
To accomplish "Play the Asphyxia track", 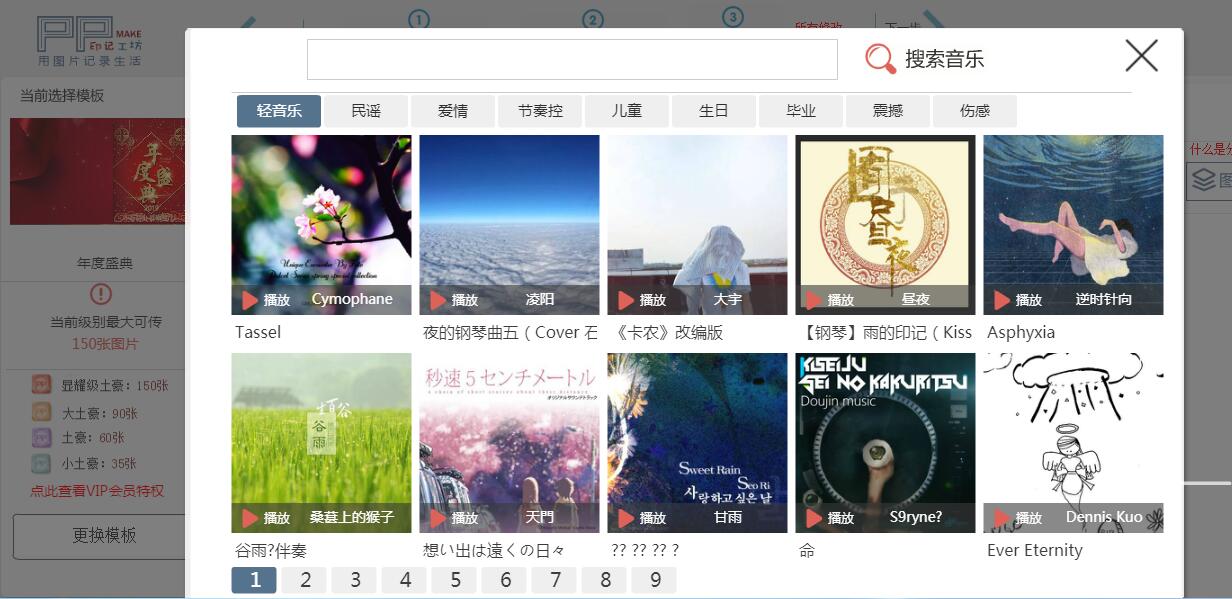I will click(x=1016, y=300).
